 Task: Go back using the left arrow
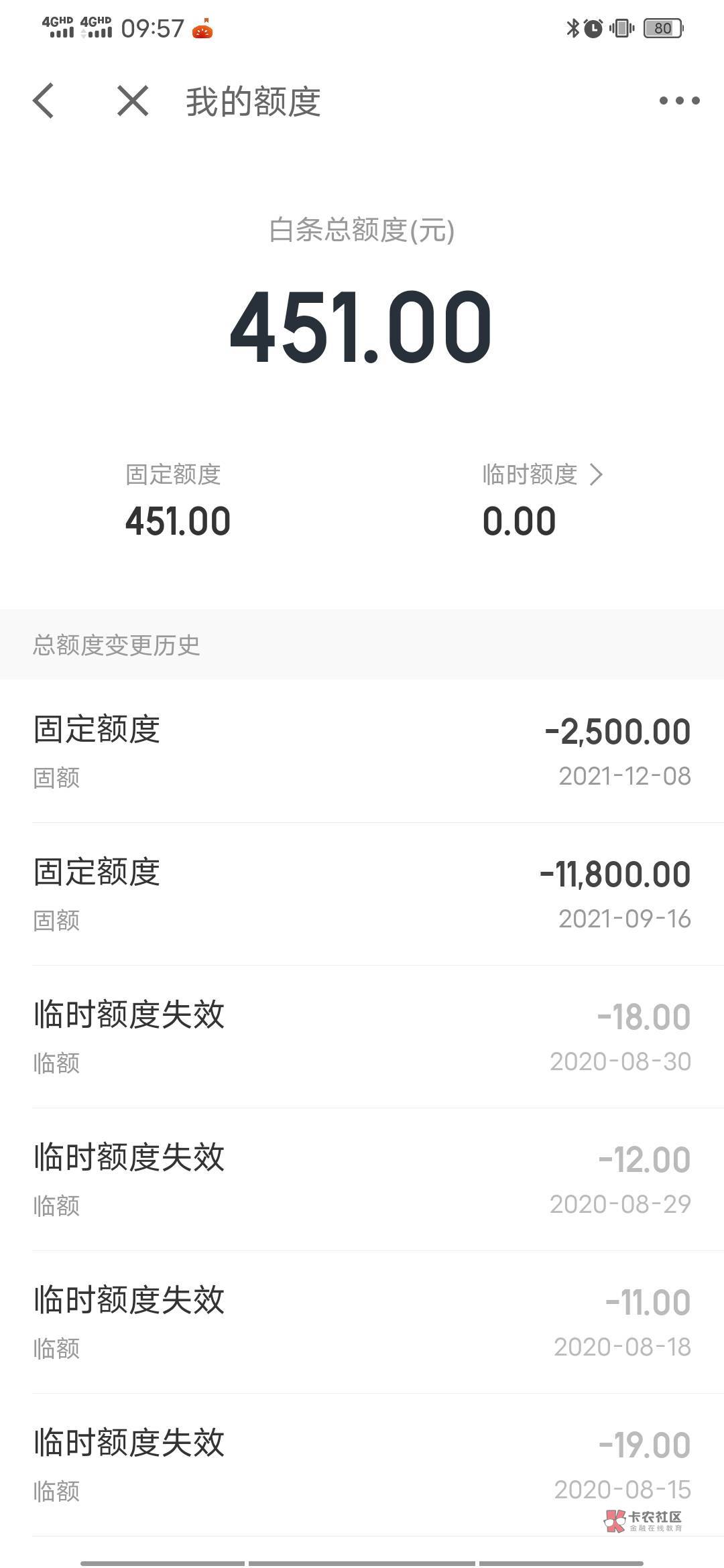[x=44, y=101]
